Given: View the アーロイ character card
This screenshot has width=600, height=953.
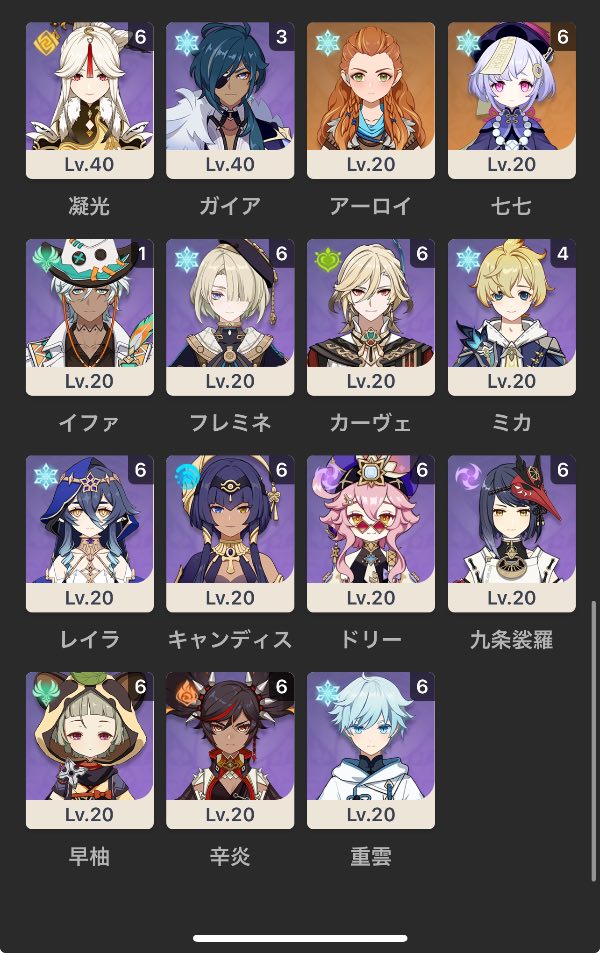Looking at the screenshot, I should (371, 100).
